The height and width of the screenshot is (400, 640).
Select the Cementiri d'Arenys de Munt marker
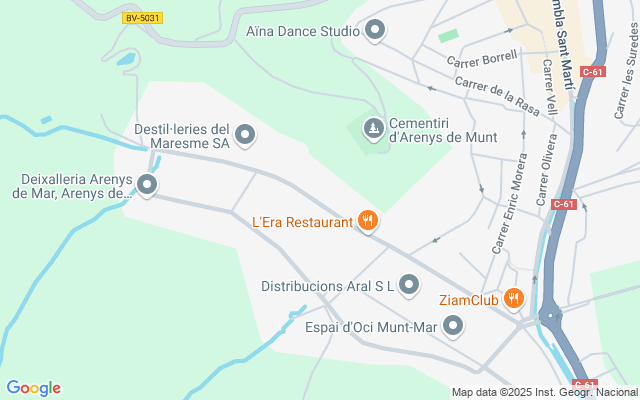click(x=372, y=128)
